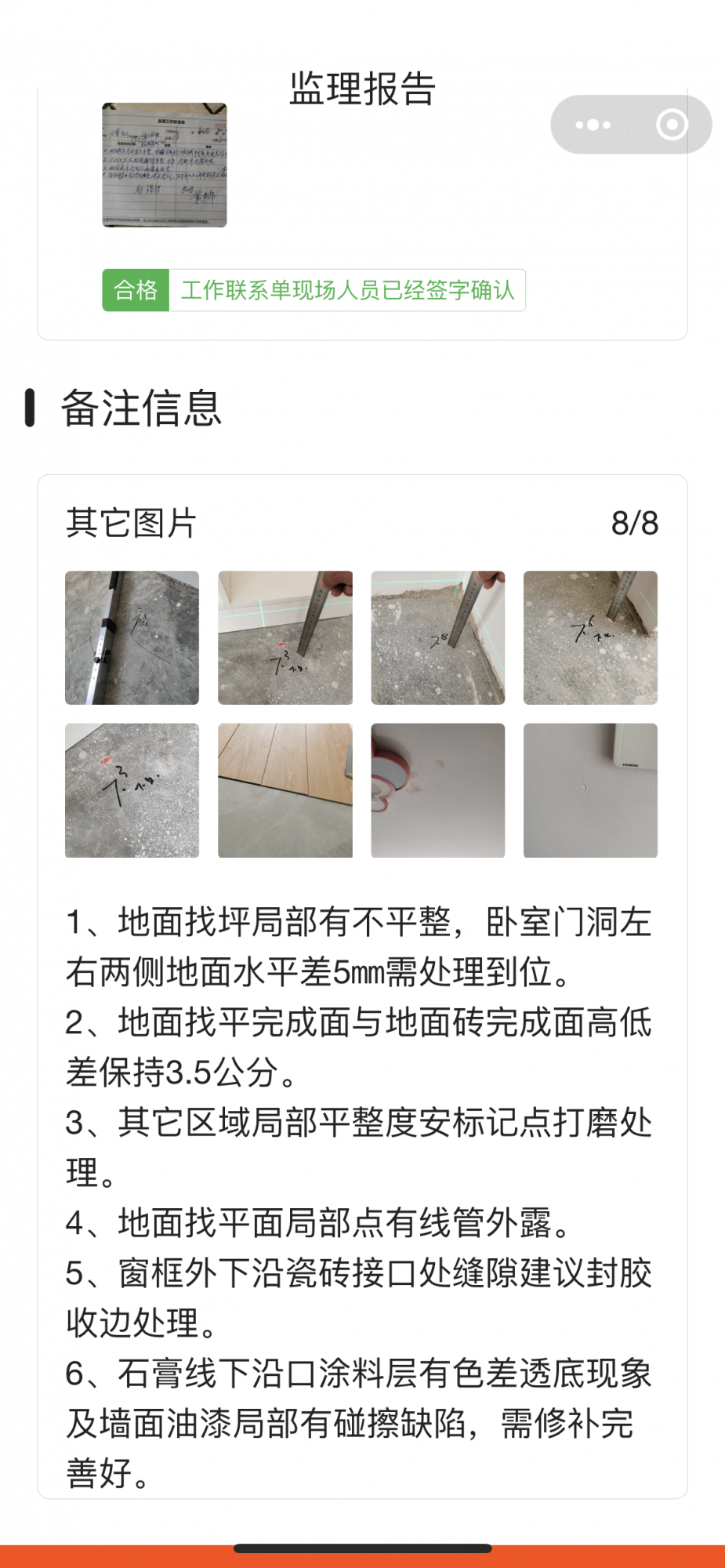This screenshot has height=1568, width=725.
Task: Open second photo with steel ruler and laser line
Action: pos(285,637)
